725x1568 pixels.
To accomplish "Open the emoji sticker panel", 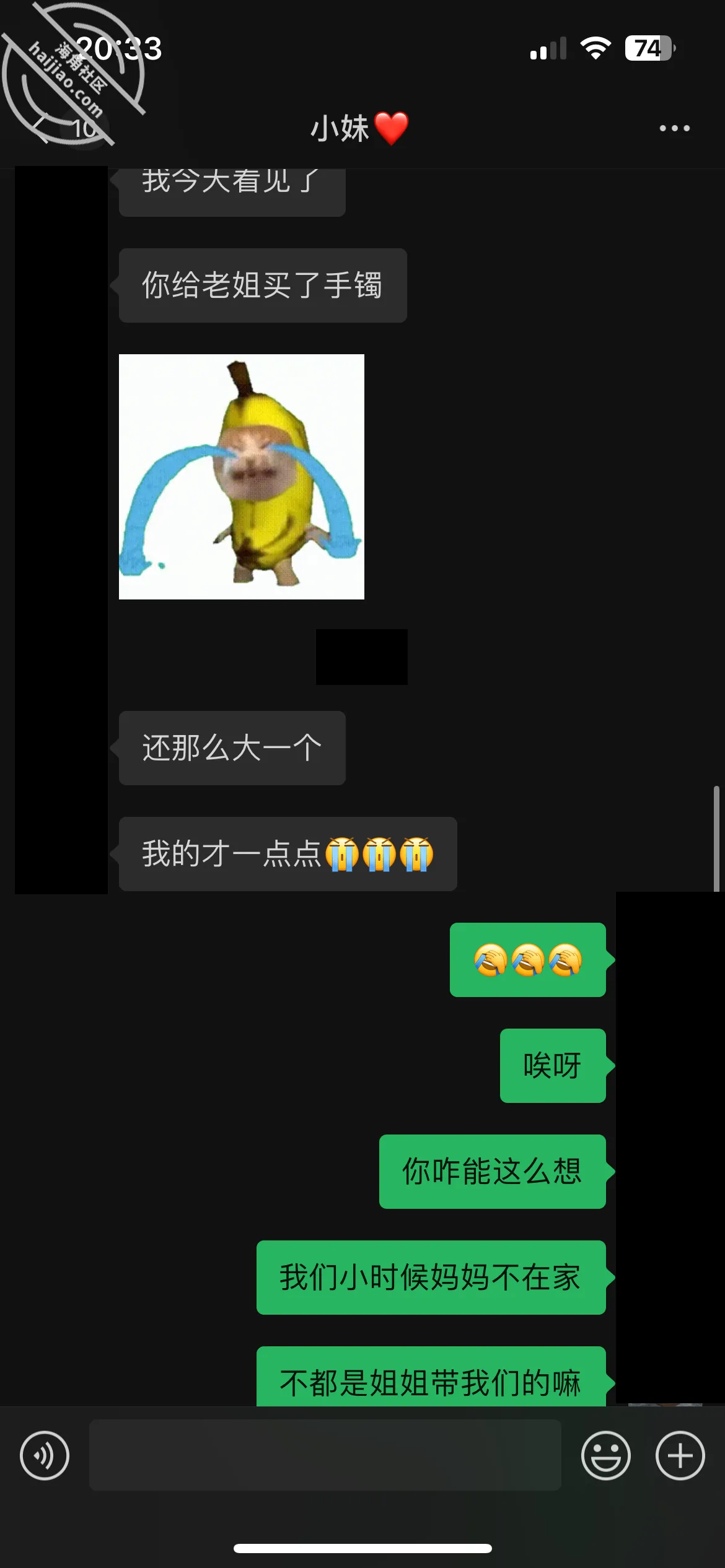I will [605, 1455].
